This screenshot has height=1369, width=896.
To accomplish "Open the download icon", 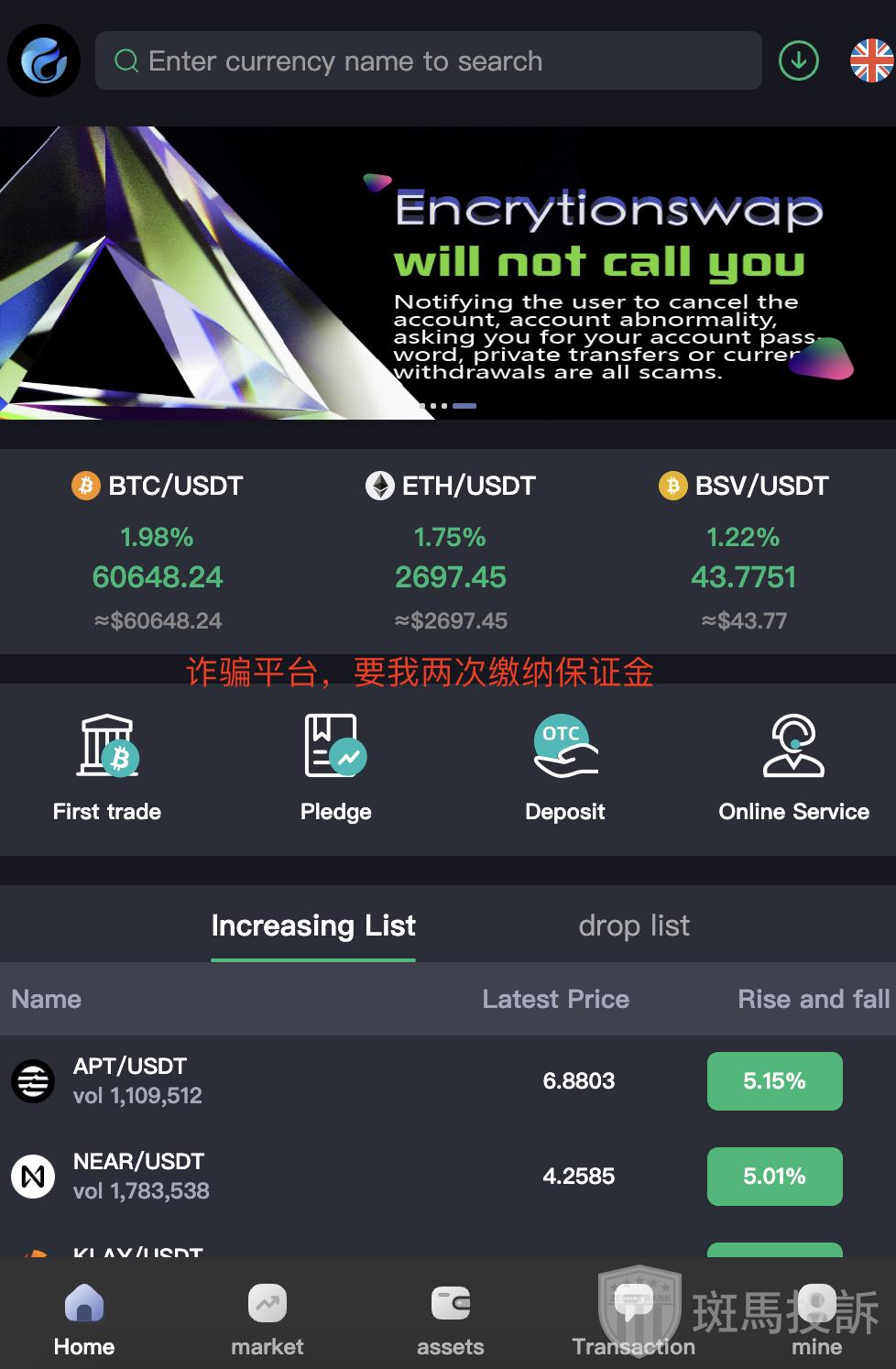I will click(798, 61).
